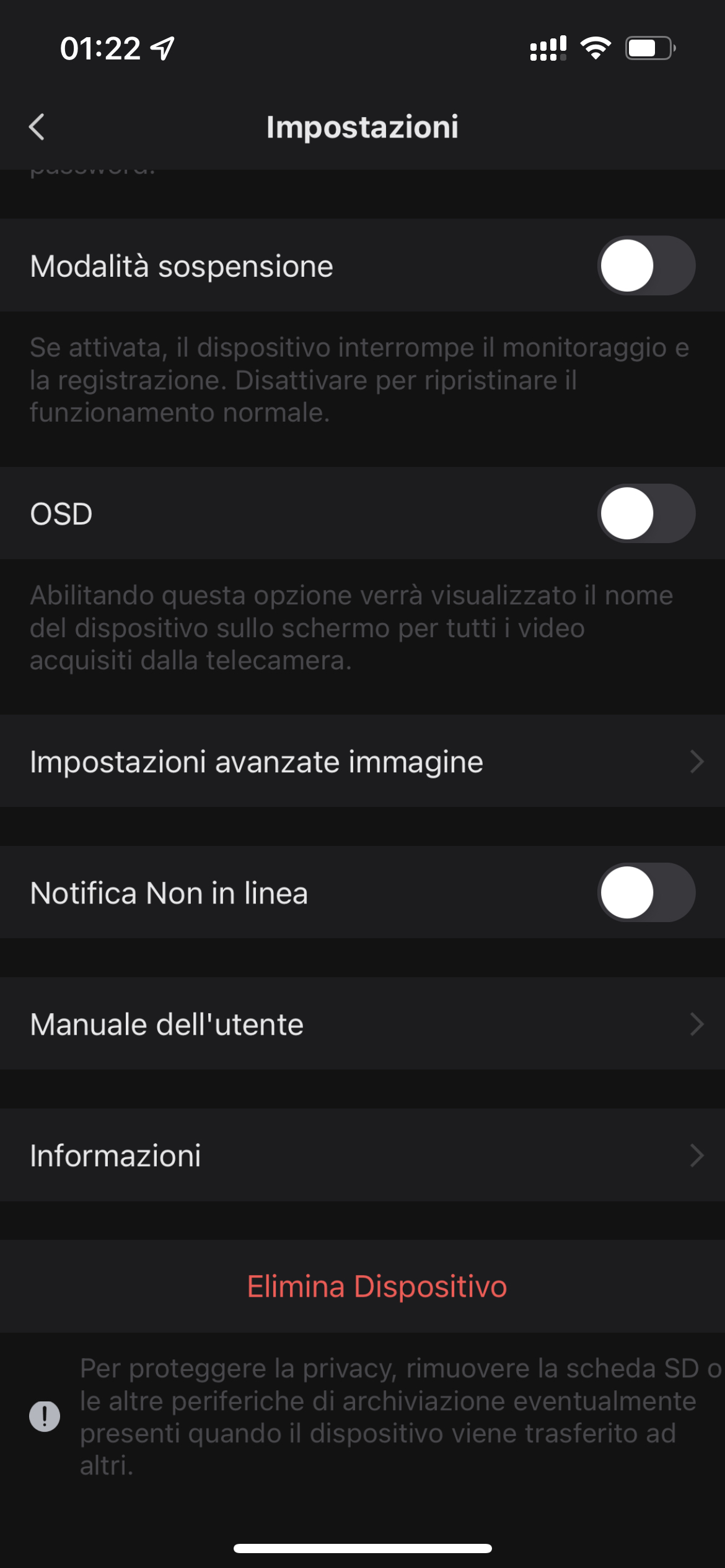Tap the back arrow to leave Impostazioni
Screen dimensions: 725x1568
(37, 127)
